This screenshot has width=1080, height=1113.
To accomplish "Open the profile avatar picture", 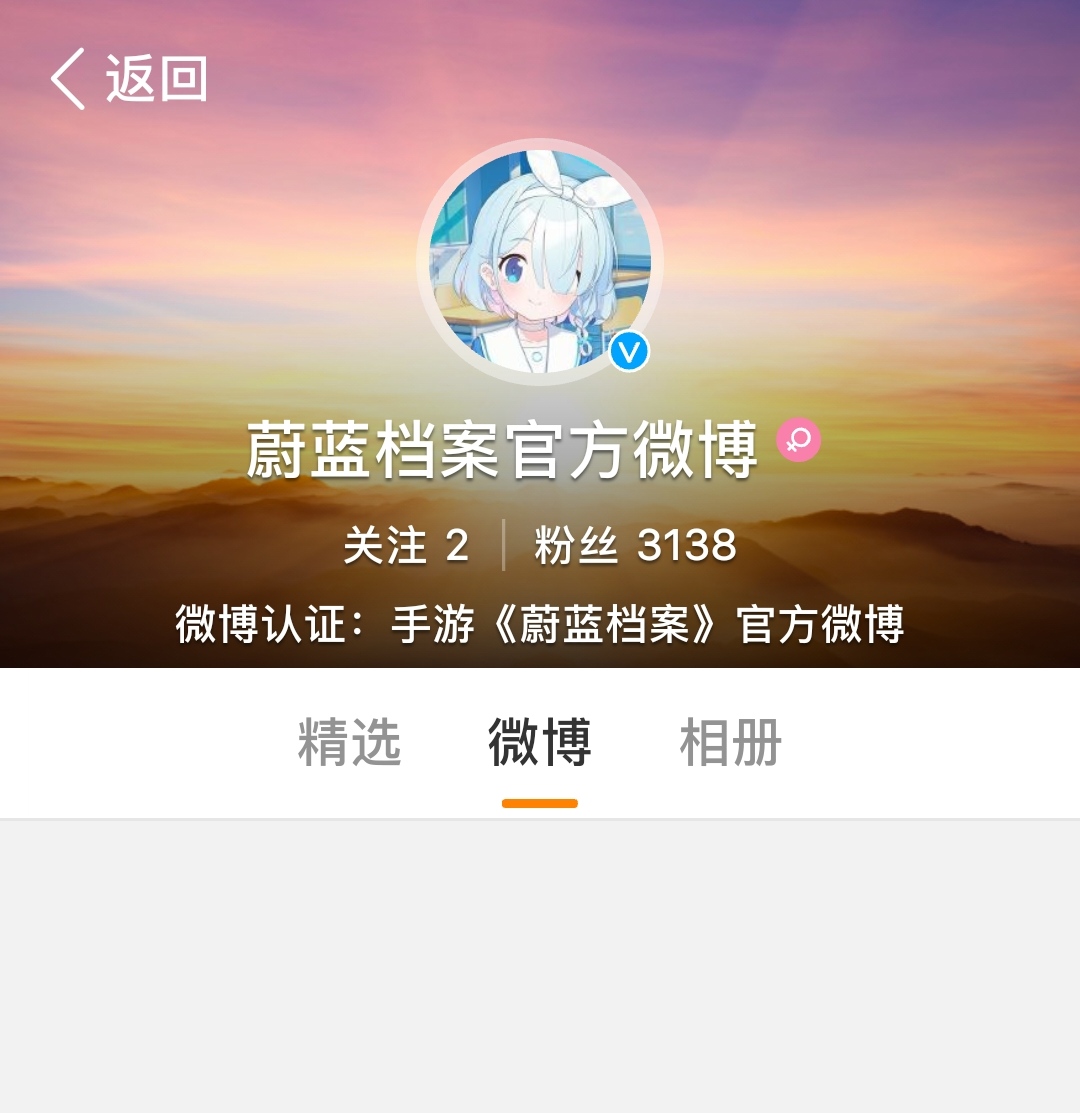I will [x=540, y=261].
